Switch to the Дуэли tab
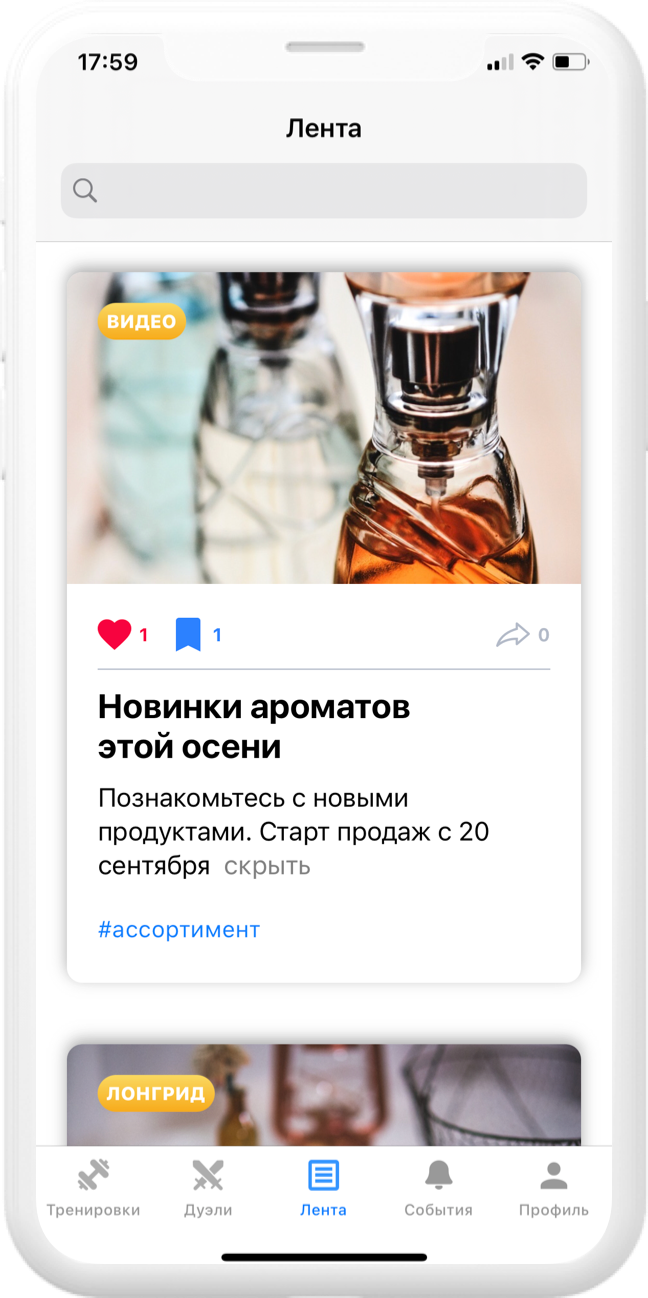This screenshot has width=648, height=1298. point(208,1187)
